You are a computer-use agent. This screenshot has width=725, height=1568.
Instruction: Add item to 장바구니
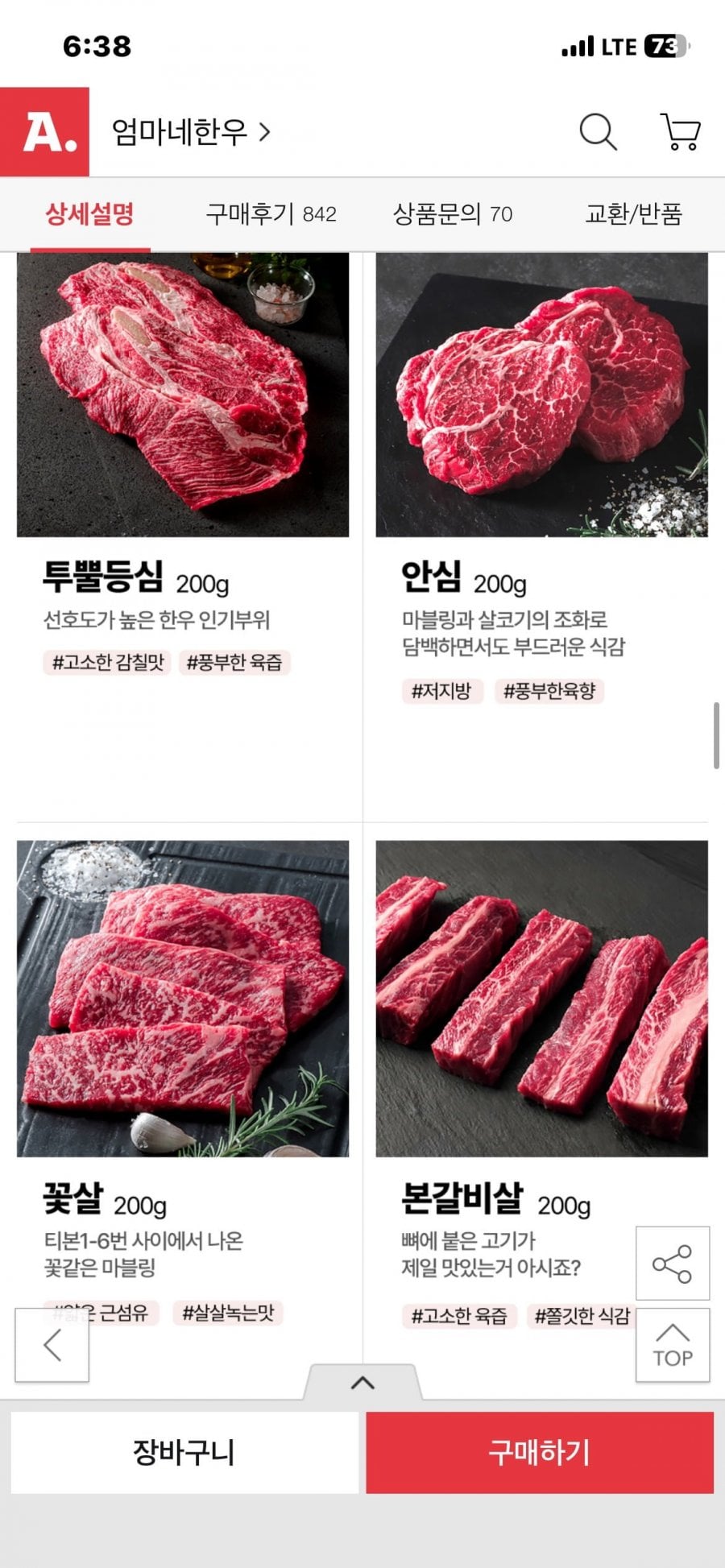pyautogui.click(x=184, y=1453)
